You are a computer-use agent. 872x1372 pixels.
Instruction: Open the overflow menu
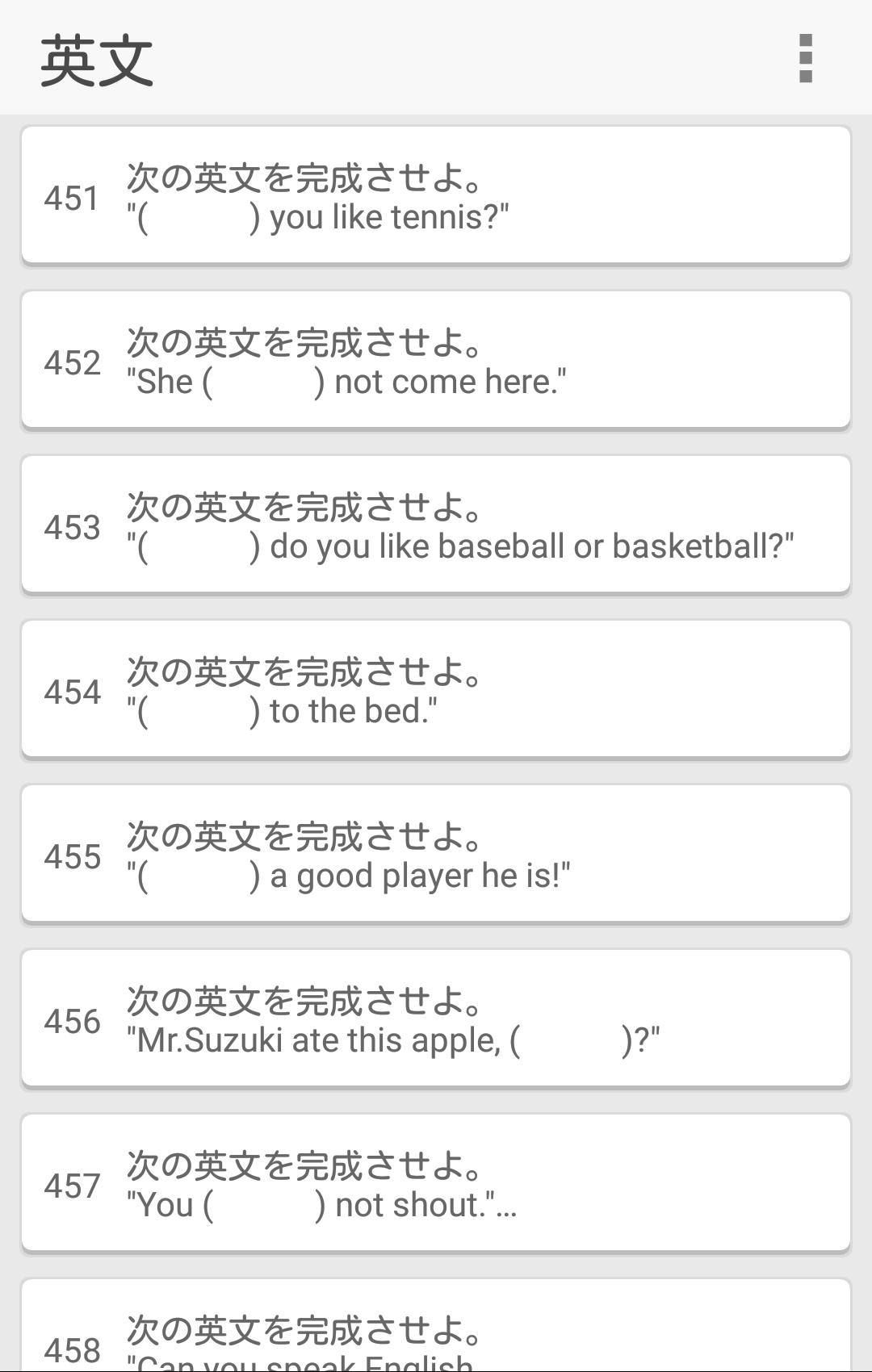click(x=805, y=58)
